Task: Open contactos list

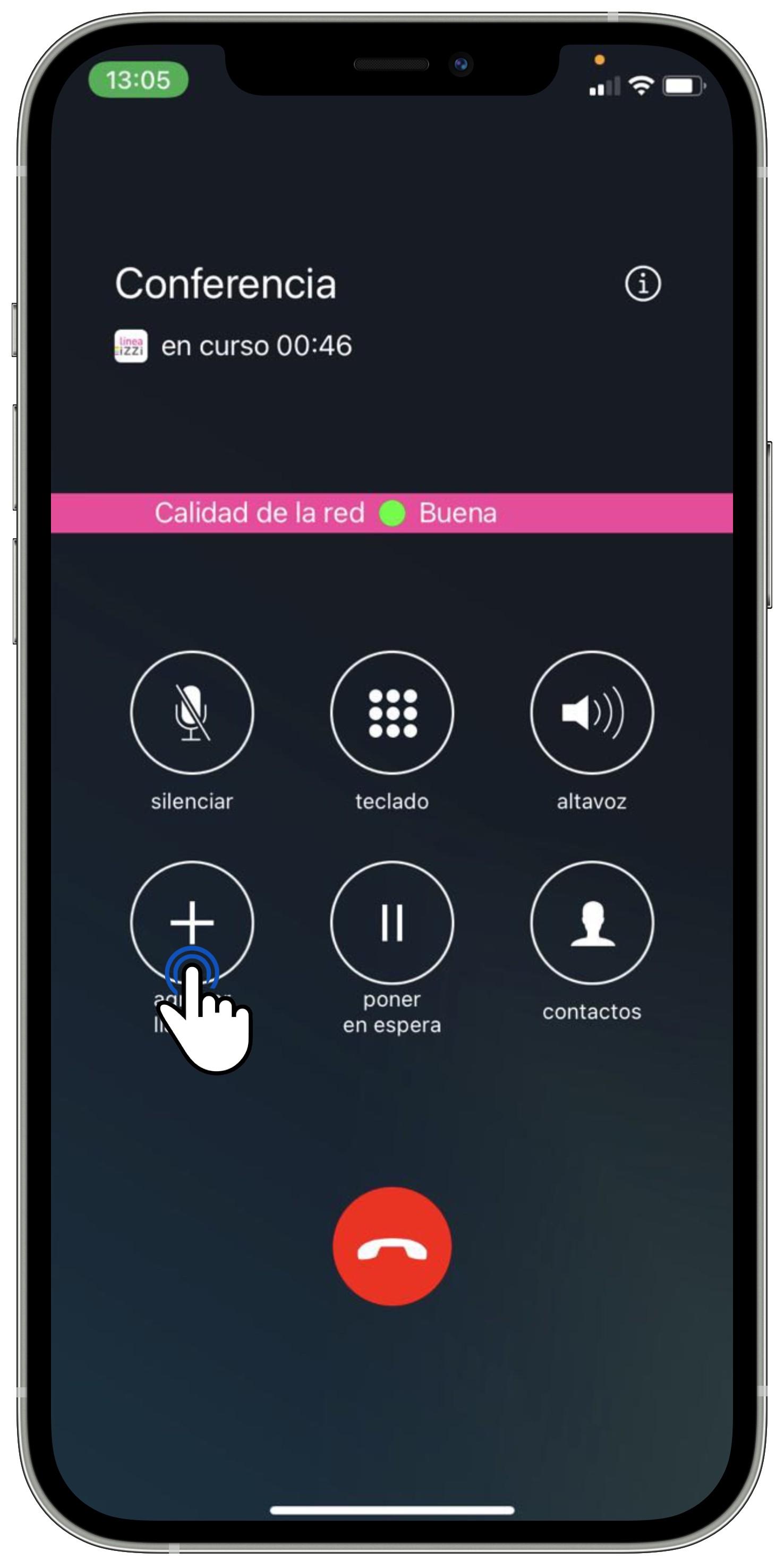Action: (592, 922)
